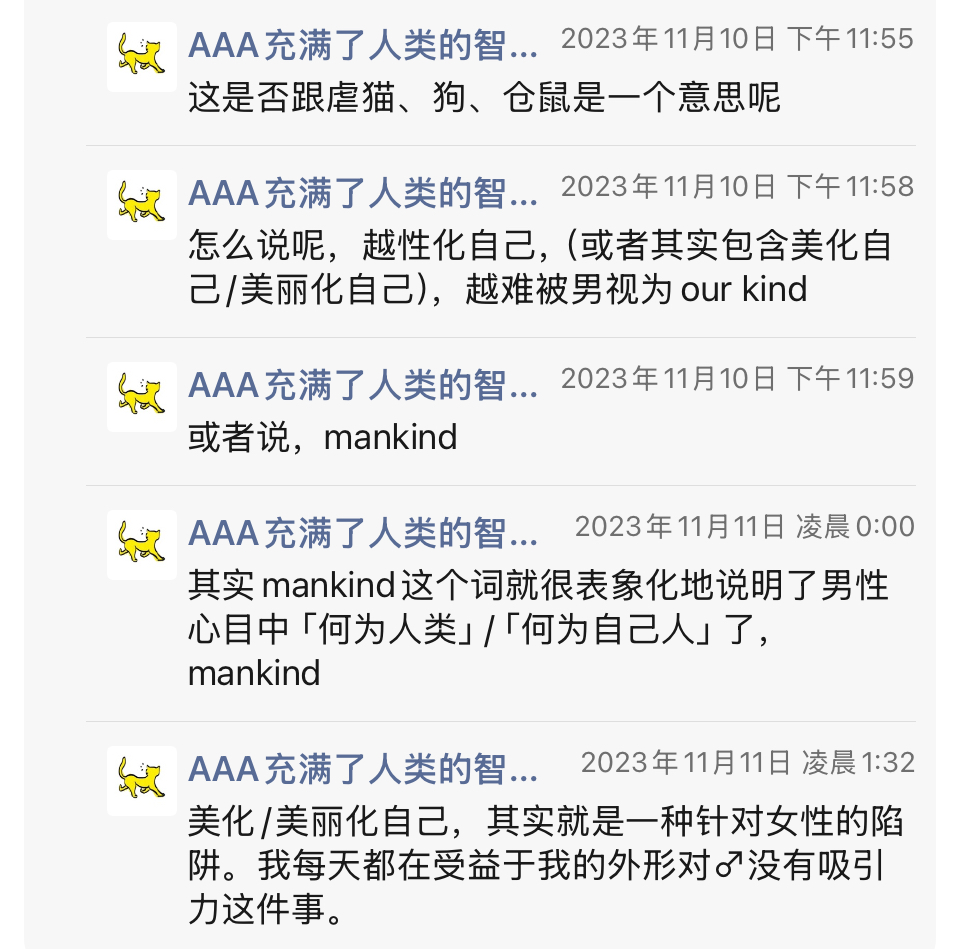Open sender avatar on the 凌晨 1:32 message
Viewport: 960px width, 949px height.
[x=141, y=781]
